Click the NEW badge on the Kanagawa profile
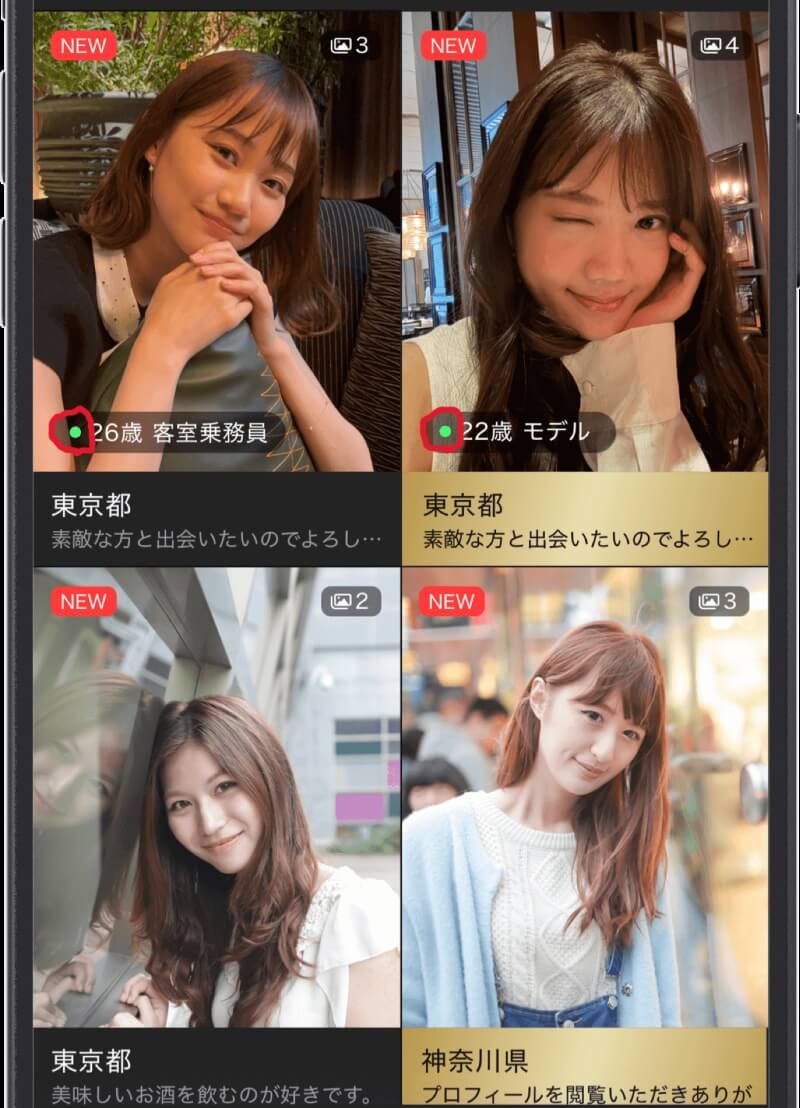 click(453, 601)
